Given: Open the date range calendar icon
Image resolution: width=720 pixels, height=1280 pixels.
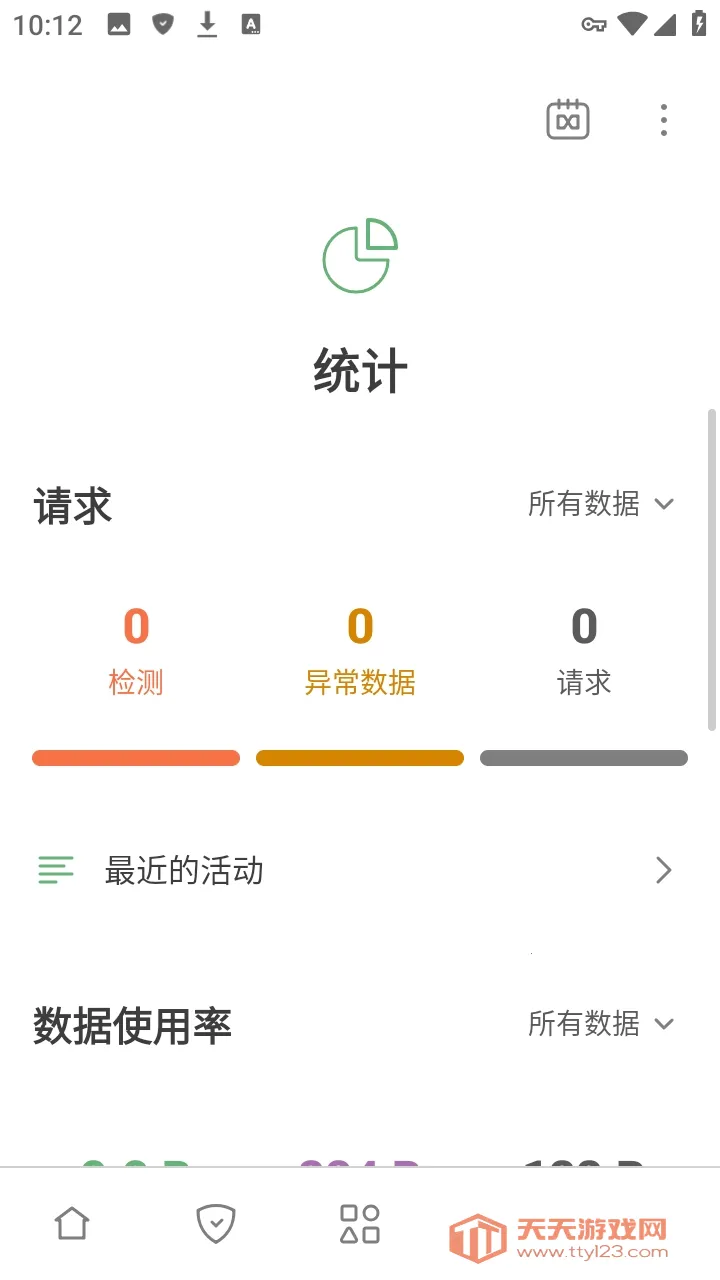Looking at the screenshot, I should coord(567,119).
